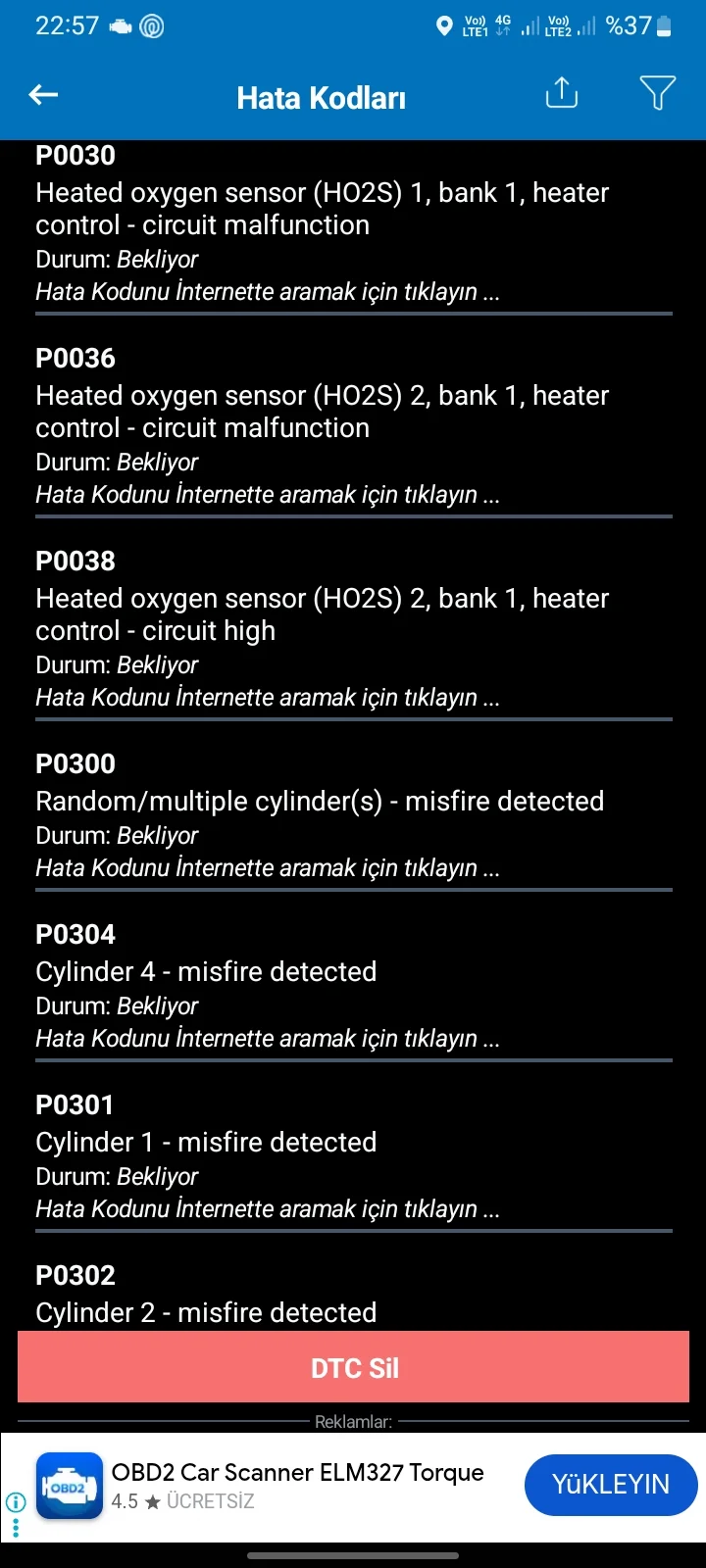This screenshot has height=1568, width=706.
Task: Select the P0302 cylinder 2 misfire code
Action: pyautogui.click(x=206, y=1296)
